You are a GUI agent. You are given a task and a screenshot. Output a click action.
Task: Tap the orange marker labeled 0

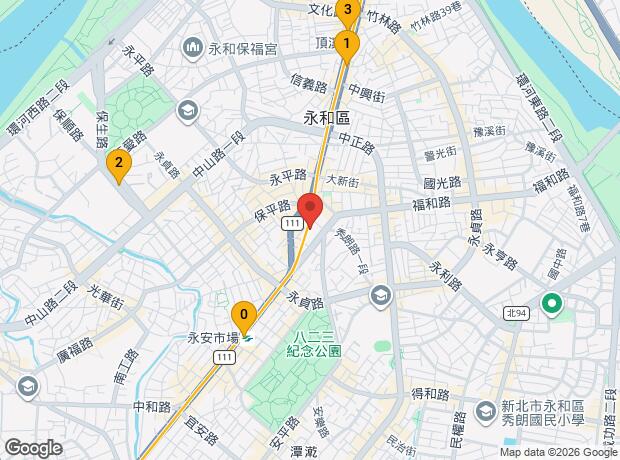coord(244,318)
